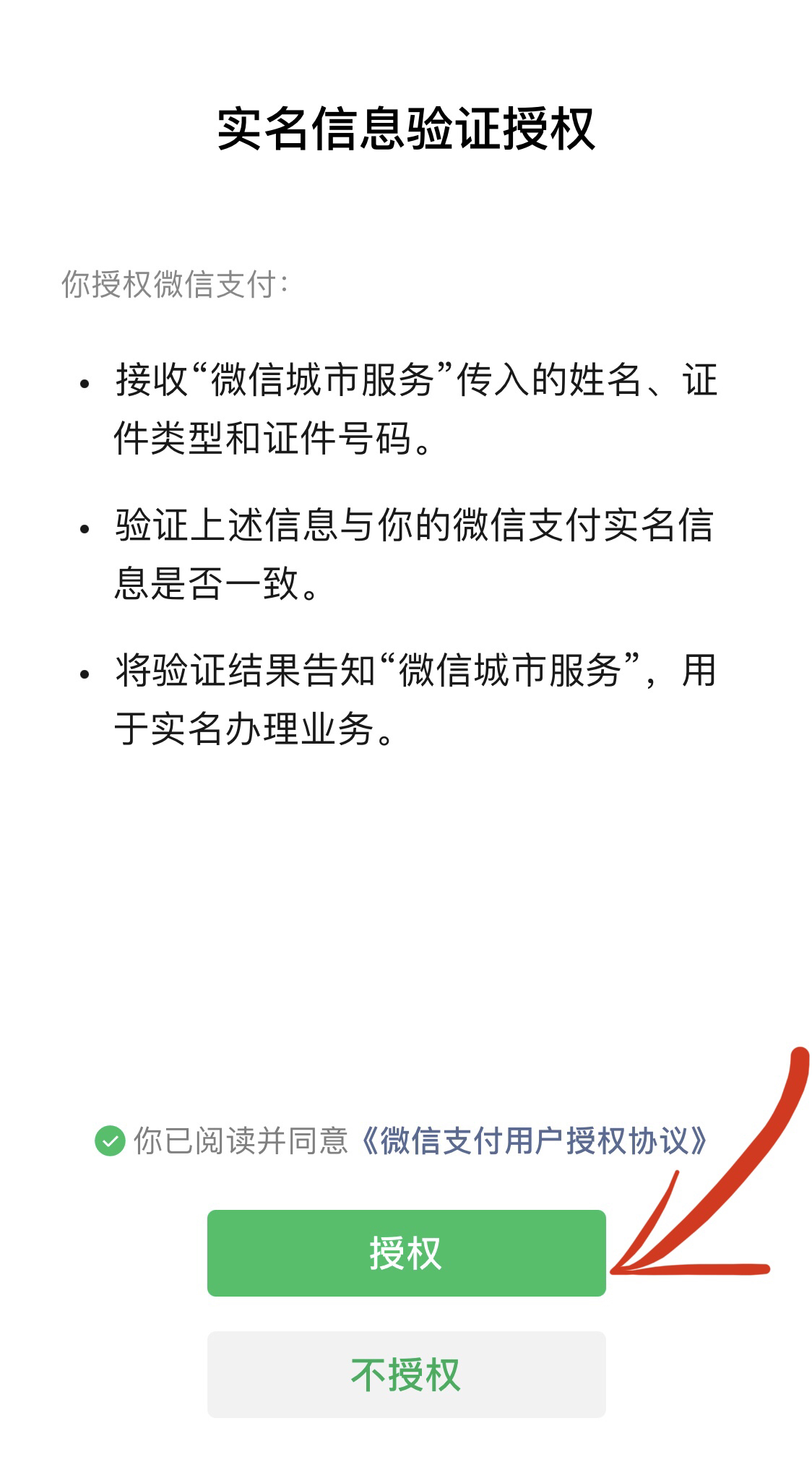The height and width of the screenshot is (1478, 812).
Task: Decline with the 不授权 button
Action: click(406, 1374)
